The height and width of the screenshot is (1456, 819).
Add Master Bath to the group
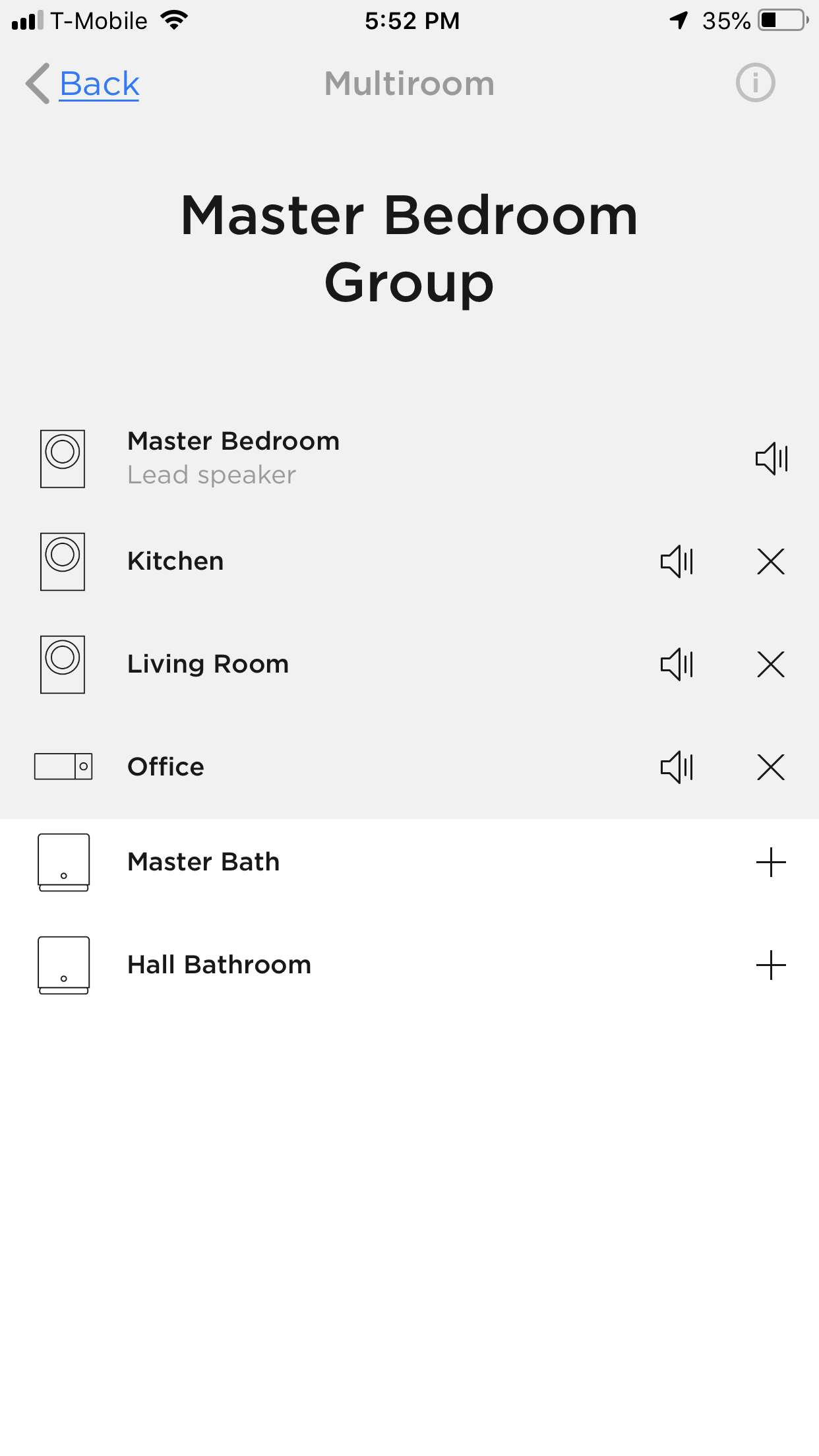770,863
